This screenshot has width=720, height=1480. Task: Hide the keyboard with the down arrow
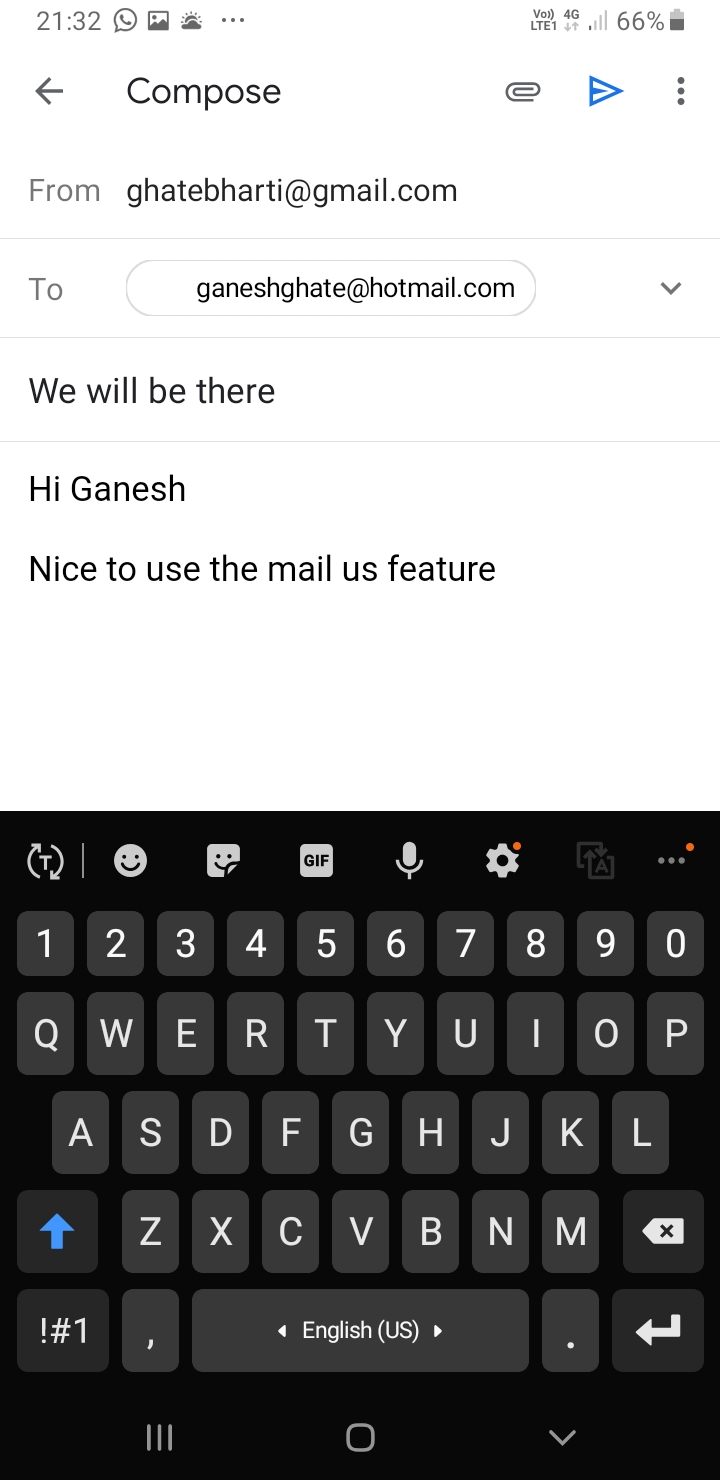(562, 1437)
